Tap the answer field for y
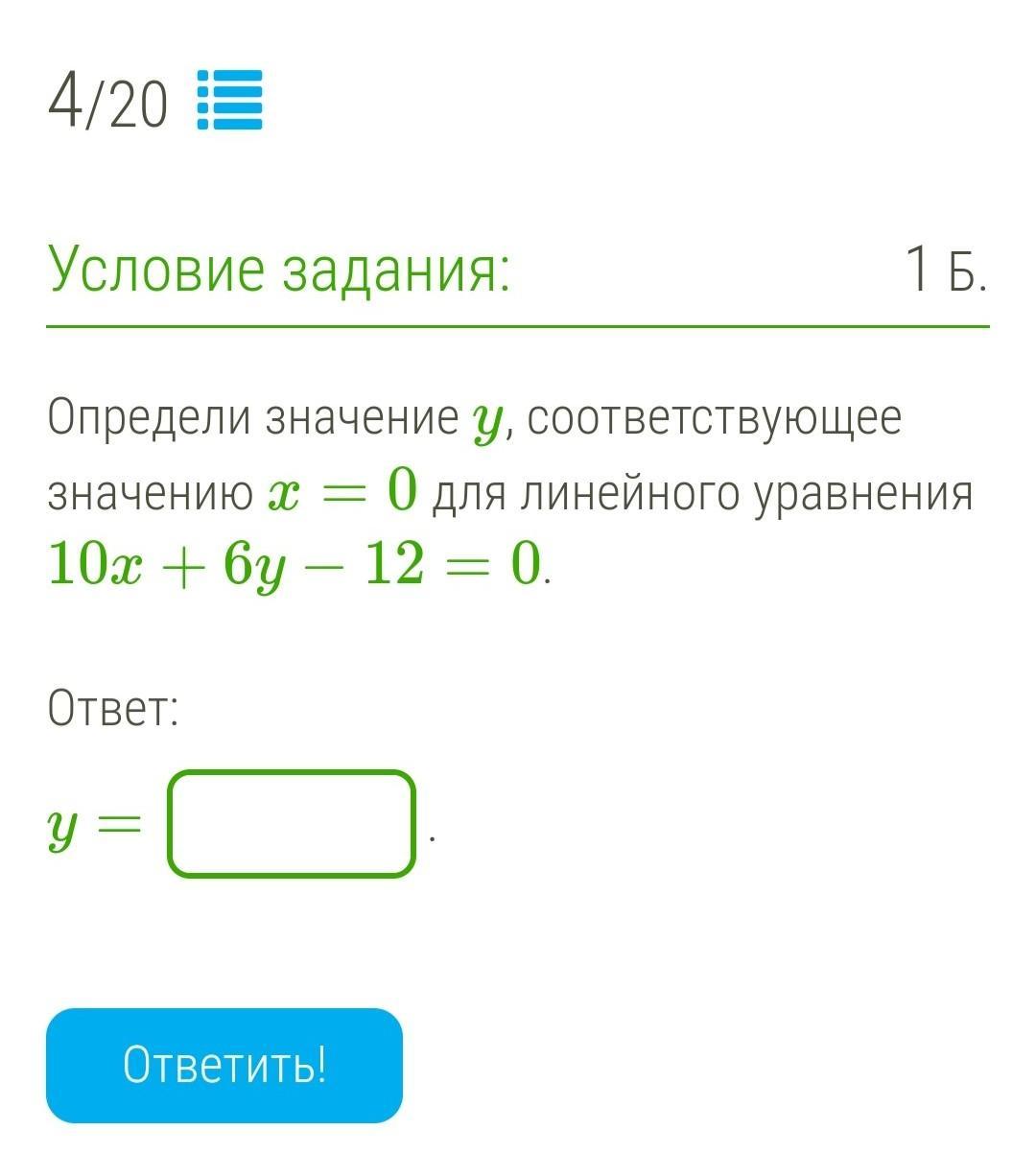The height and width of the screenshot is (1153, 1036). (293, 825)
